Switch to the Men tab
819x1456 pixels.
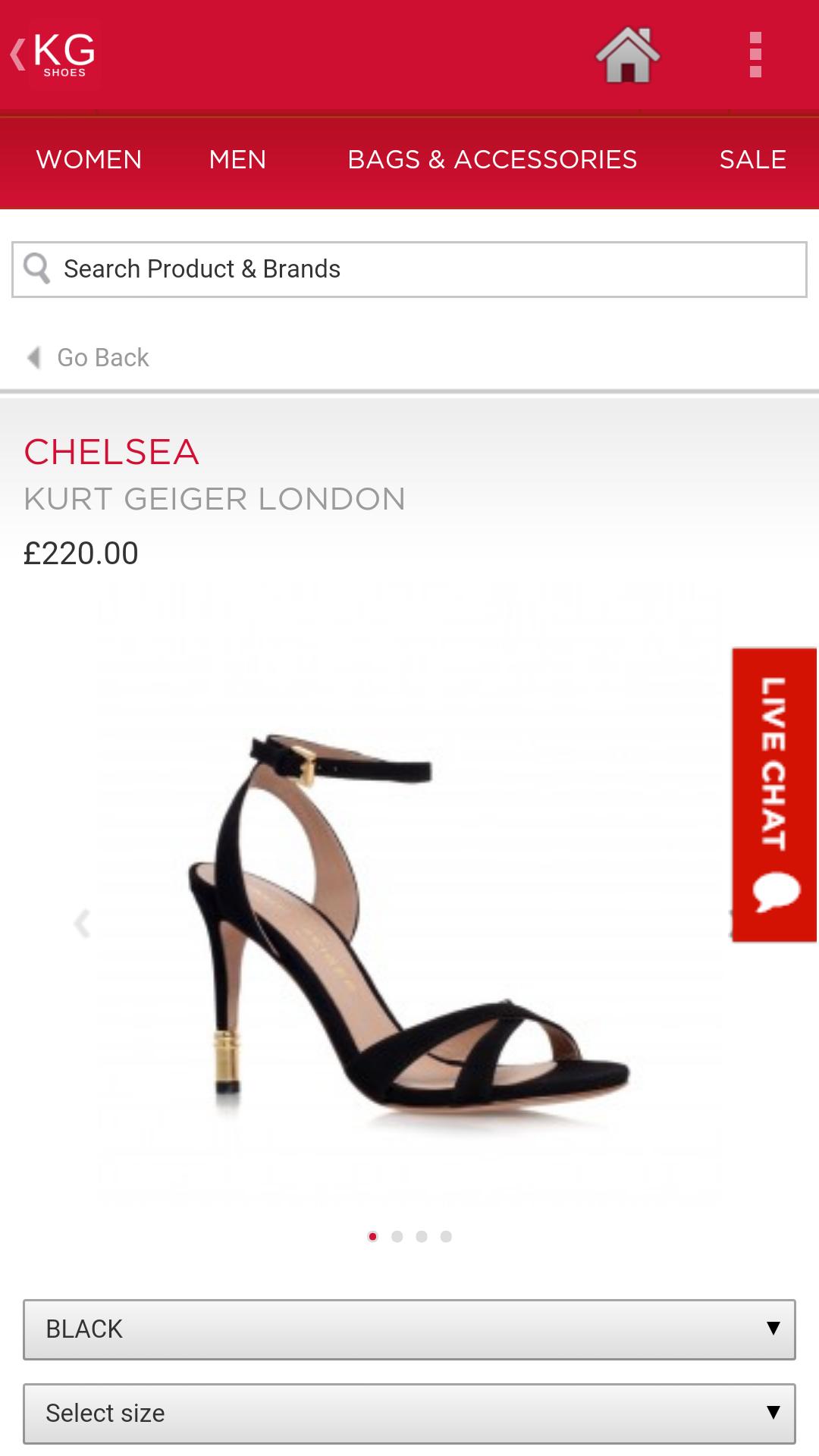click(x=237, y=160)
